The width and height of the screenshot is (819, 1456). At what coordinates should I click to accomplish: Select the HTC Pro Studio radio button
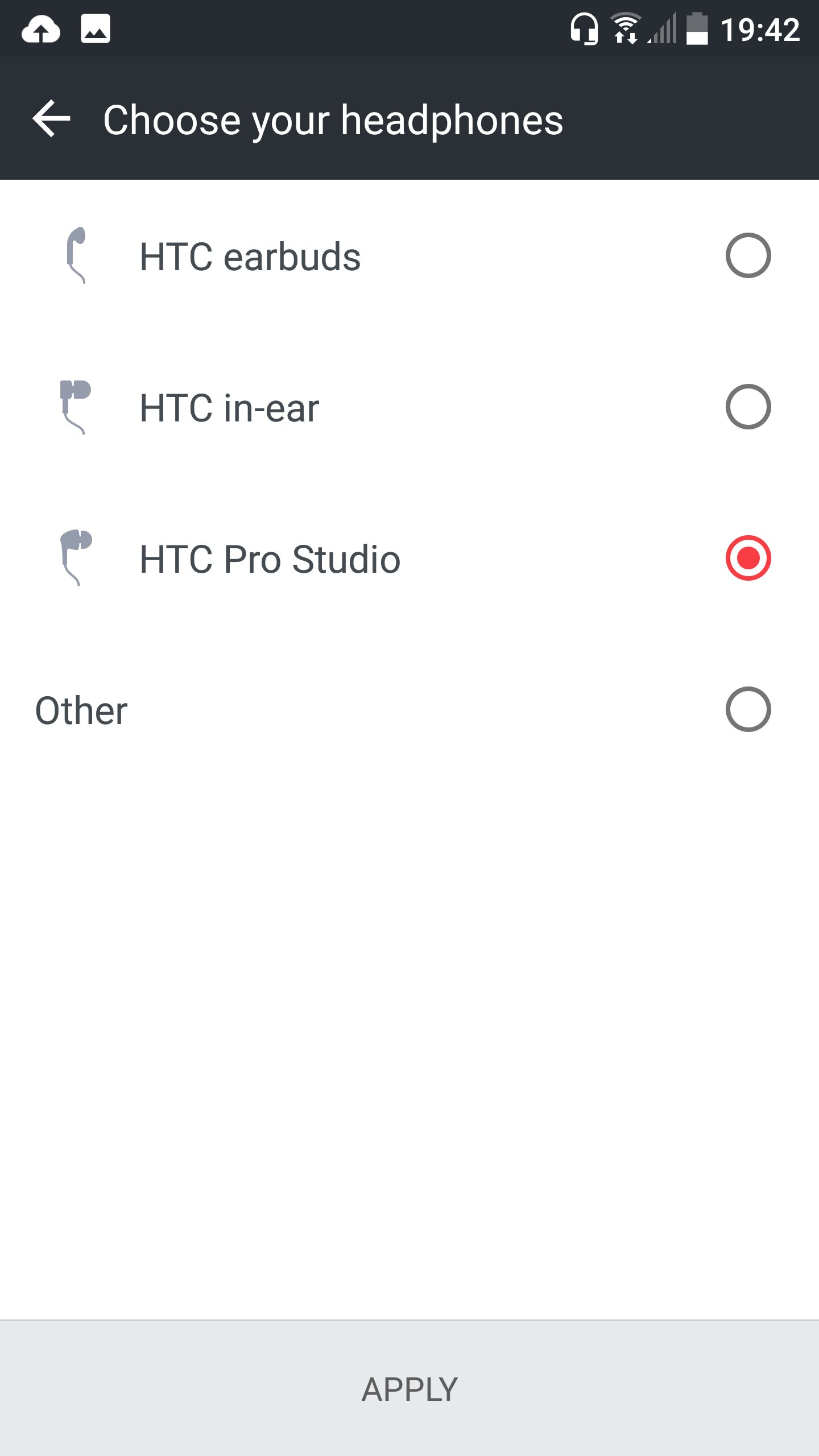(x=747, y=559)
